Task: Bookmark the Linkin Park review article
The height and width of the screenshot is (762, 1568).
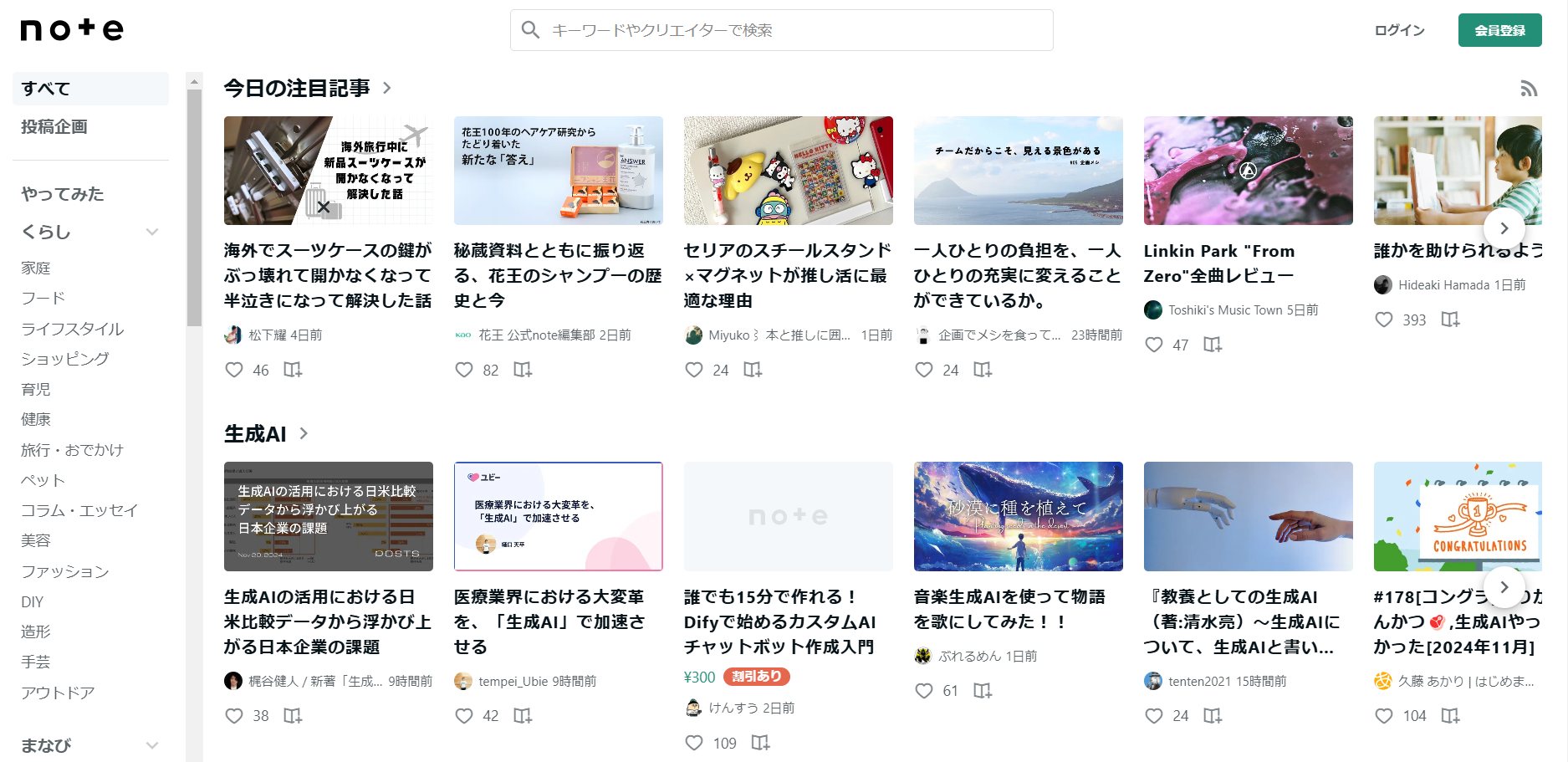Action: tap(1213, 345)
